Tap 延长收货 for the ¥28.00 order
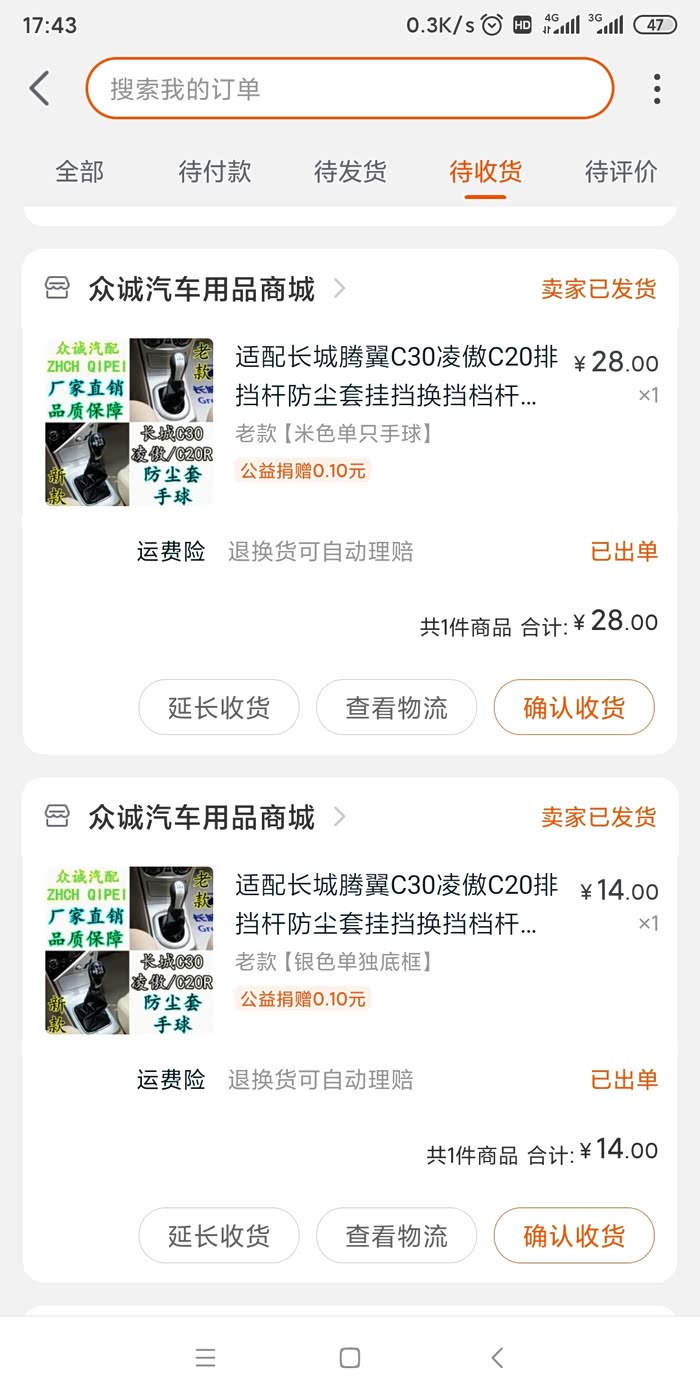Image resolution: width=700 pixels, height=1400 pixels. coord(219,708)
